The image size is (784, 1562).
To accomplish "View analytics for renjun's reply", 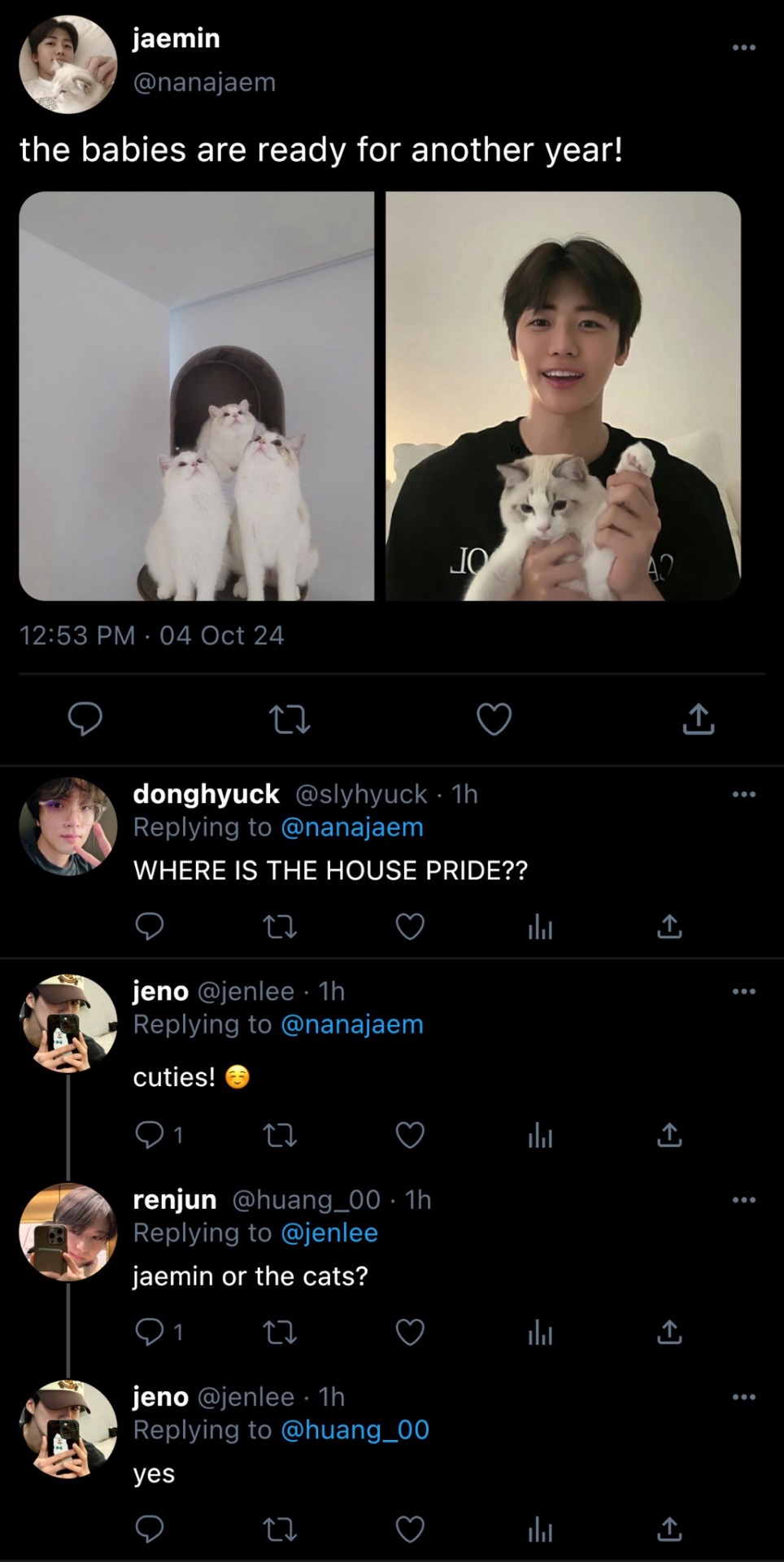I will [540, 1333].
